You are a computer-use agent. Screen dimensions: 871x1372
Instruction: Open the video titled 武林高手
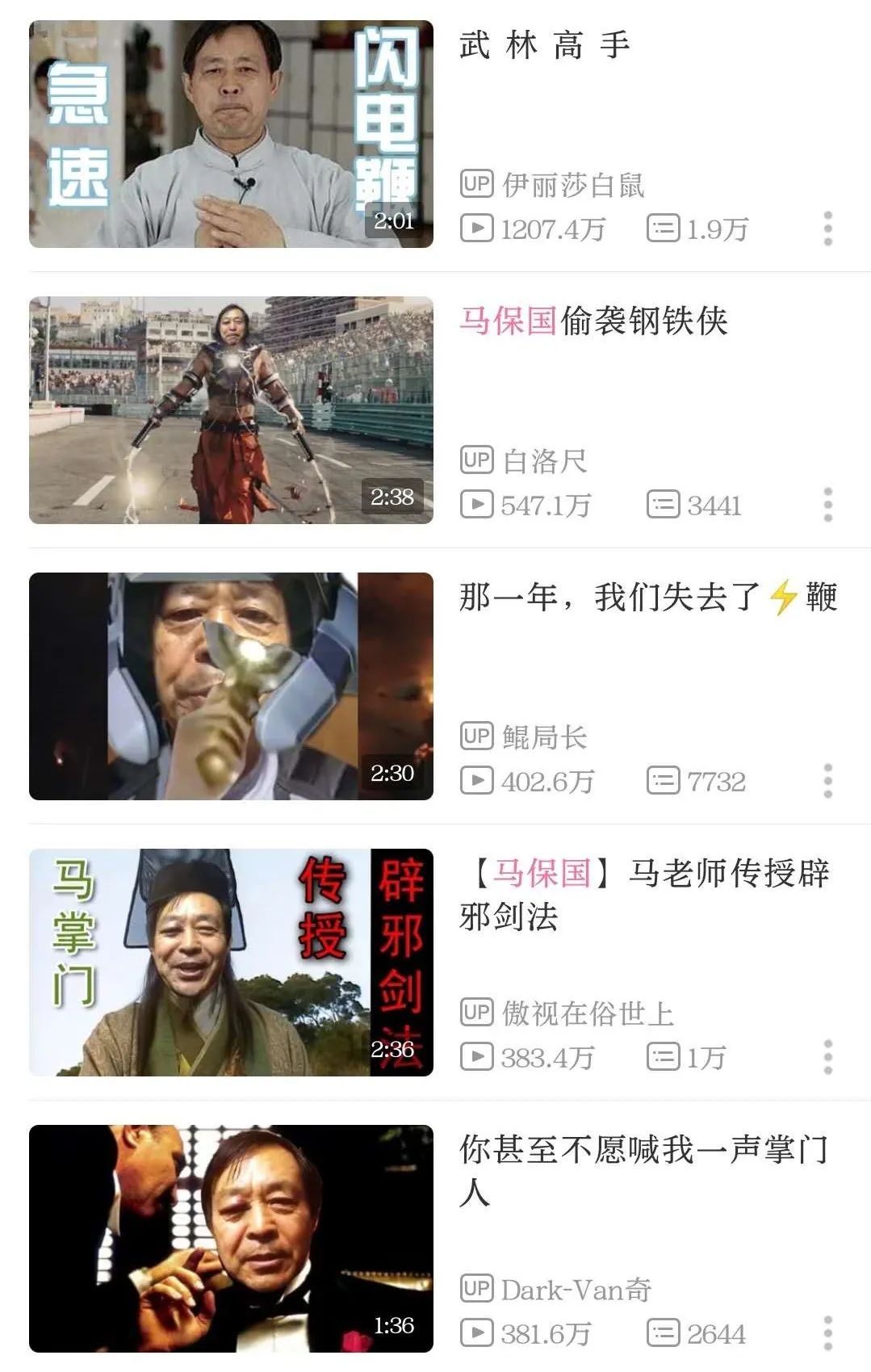pos(231,134)
